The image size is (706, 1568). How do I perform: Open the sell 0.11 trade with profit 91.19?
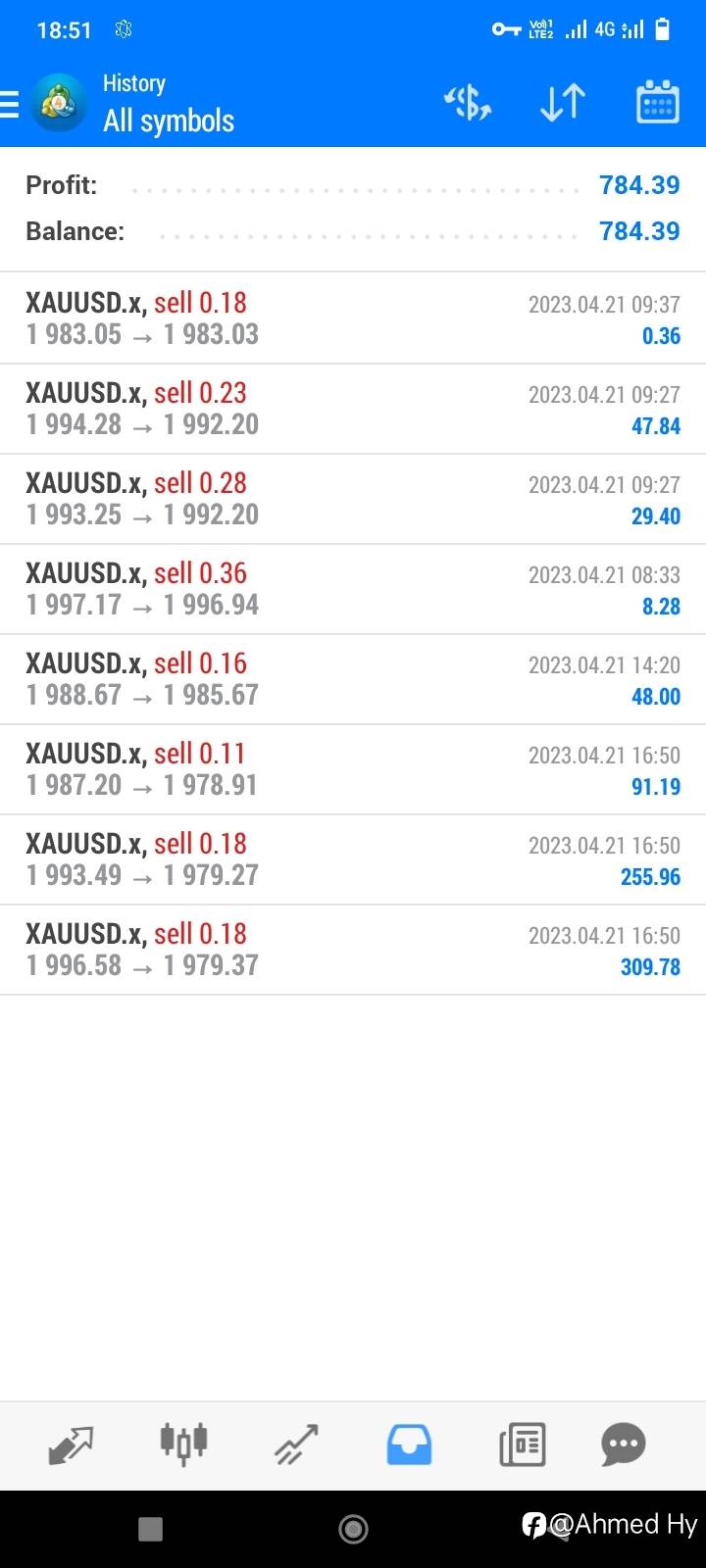[353, 769]
